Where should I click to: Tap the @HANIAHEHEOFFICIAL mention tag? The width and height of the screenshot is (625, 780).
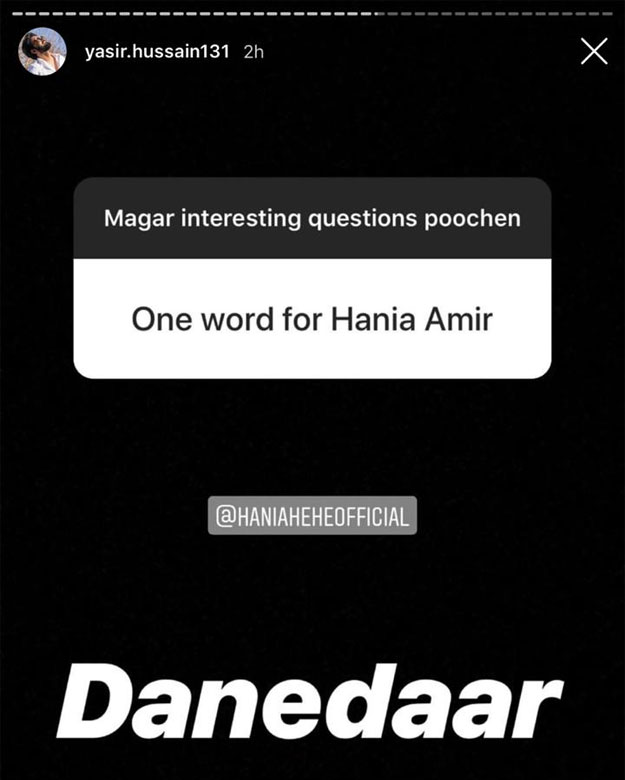coord(312,517)
